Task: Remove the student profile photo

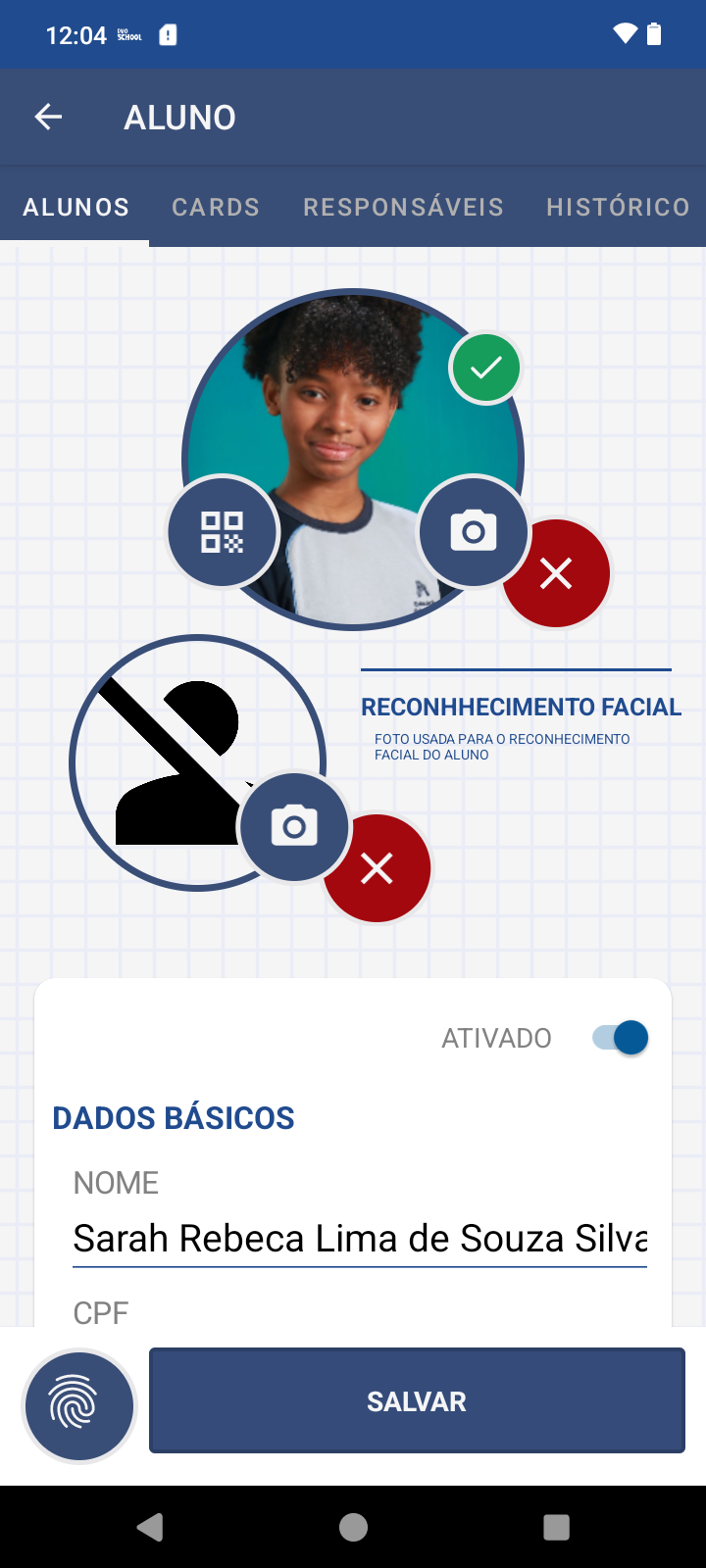Action: coord(556,573)
